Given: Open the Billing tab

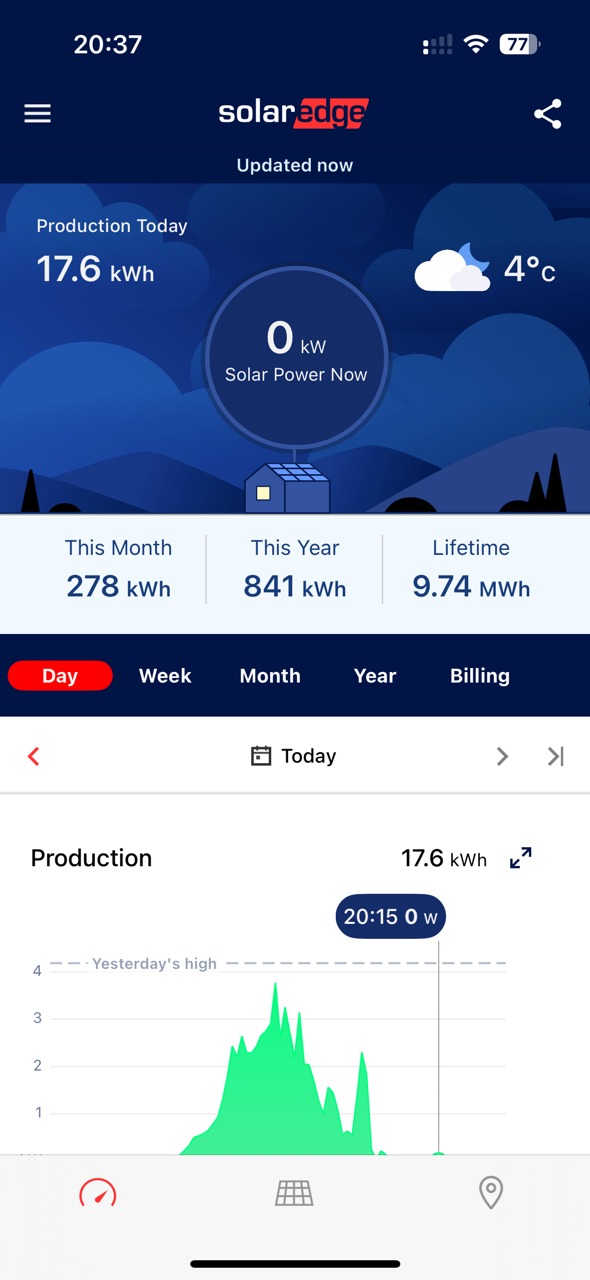Looking at the screenshot, I should [480, 676].
